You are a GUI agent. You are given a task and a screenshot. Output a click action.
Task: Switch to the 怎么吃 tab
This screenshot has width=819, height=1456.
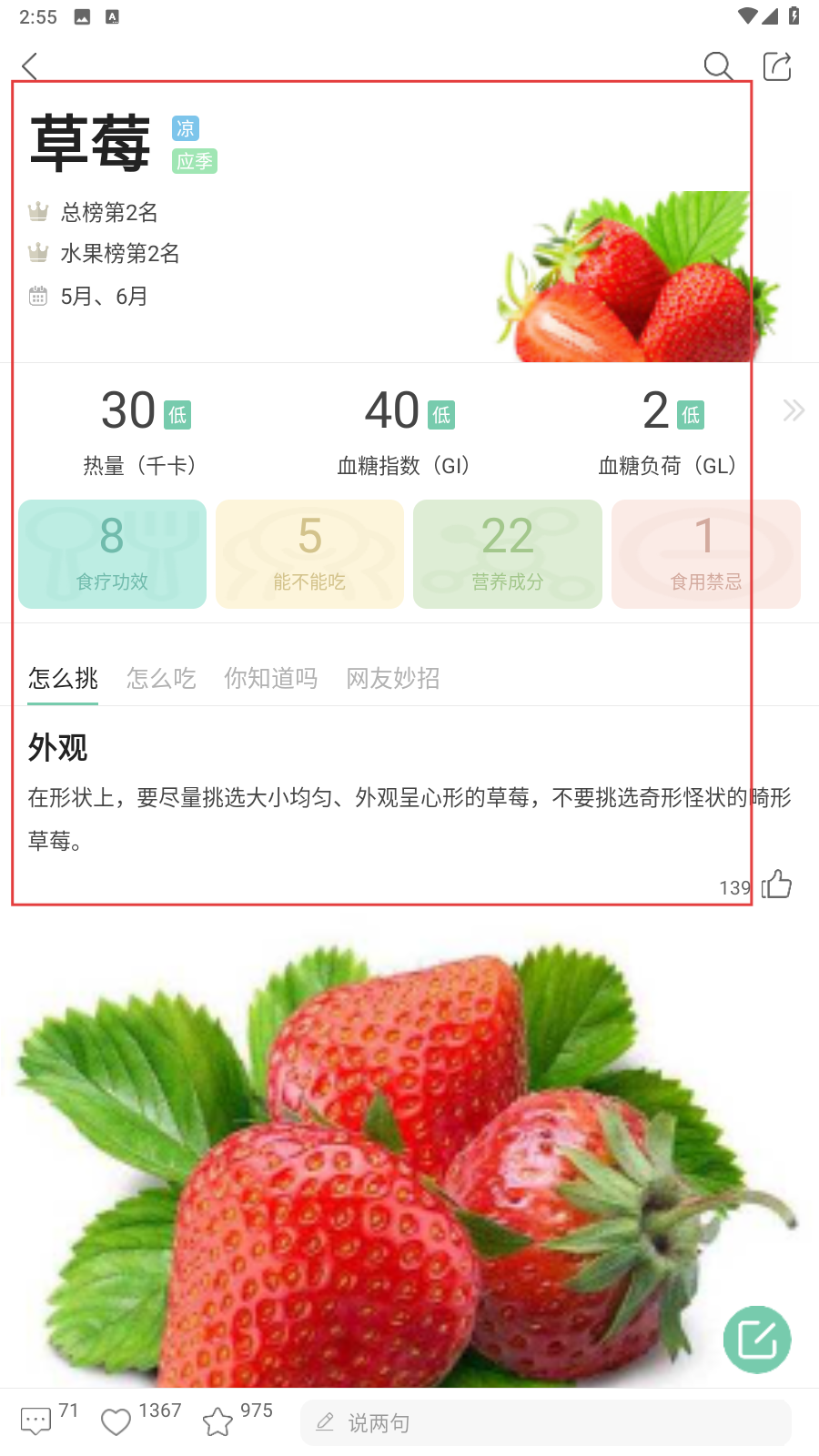click(161, 678)
